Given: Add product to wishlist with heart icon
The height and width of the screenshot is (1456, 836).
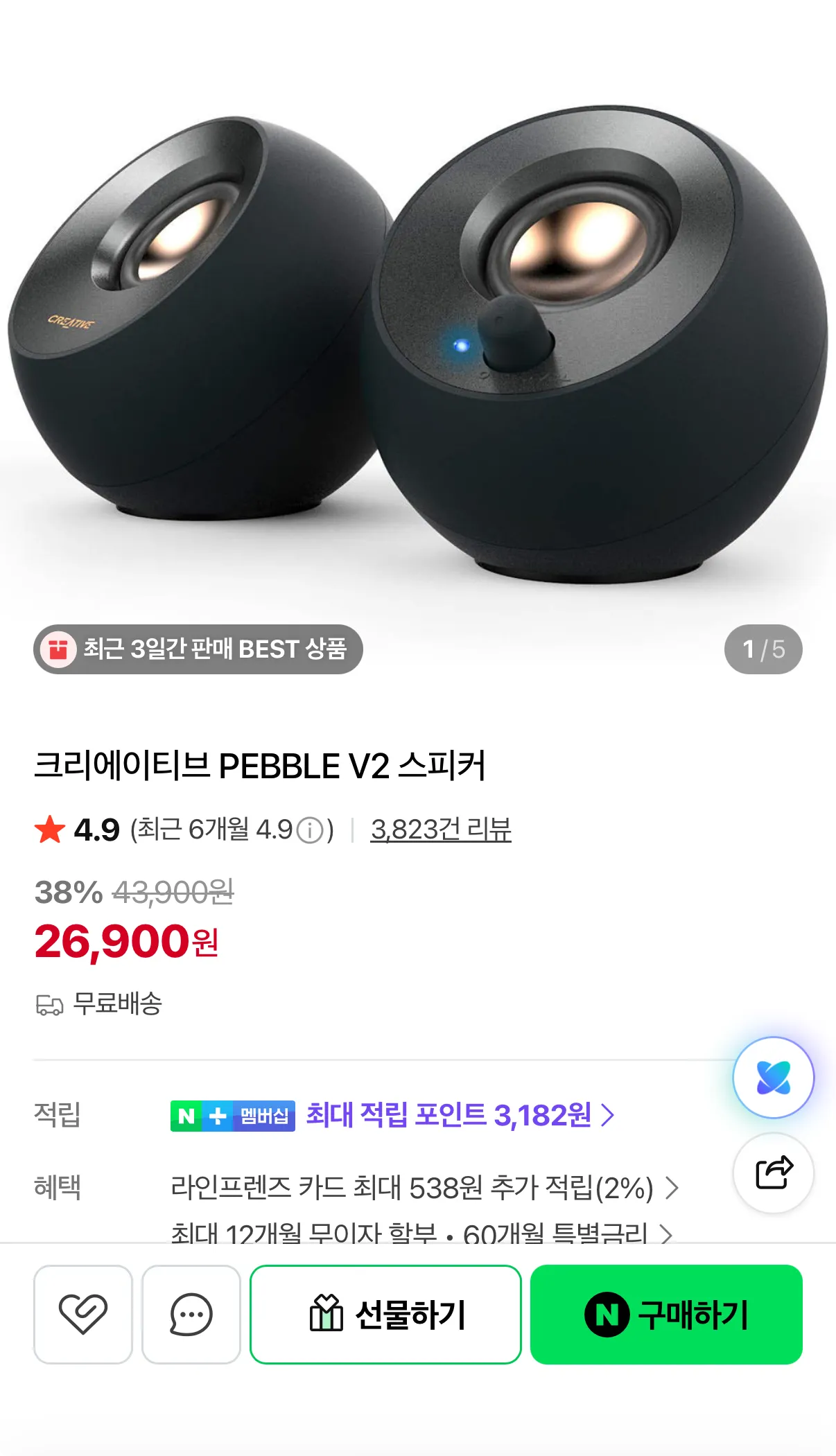Looking at the screenshot, I should pyautogui.click(x=83, y=1314).
